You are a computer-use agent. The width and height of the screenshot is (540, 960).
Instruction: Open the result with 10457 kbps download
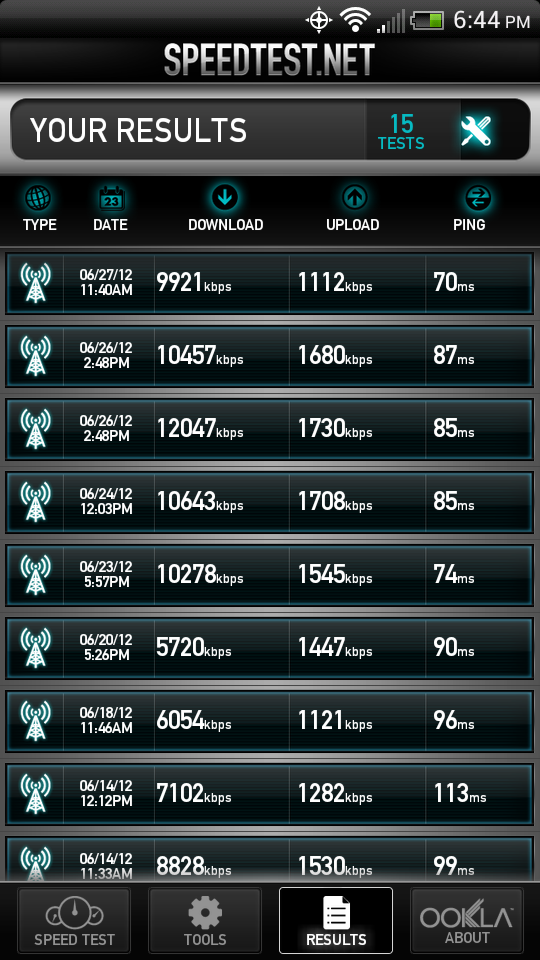269,356
